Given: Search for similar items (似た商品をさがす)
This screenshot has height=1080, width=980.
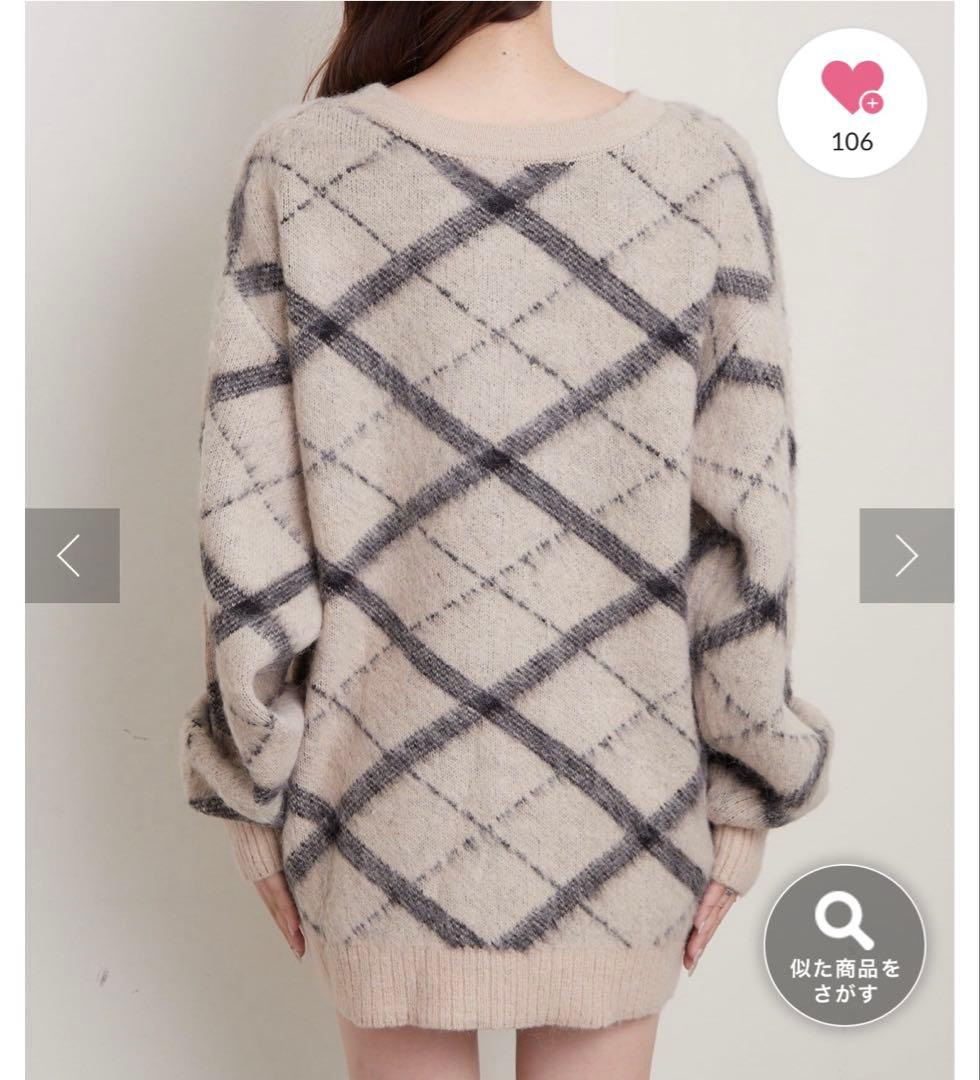Looking at the screenshot, I should [845, 945].
